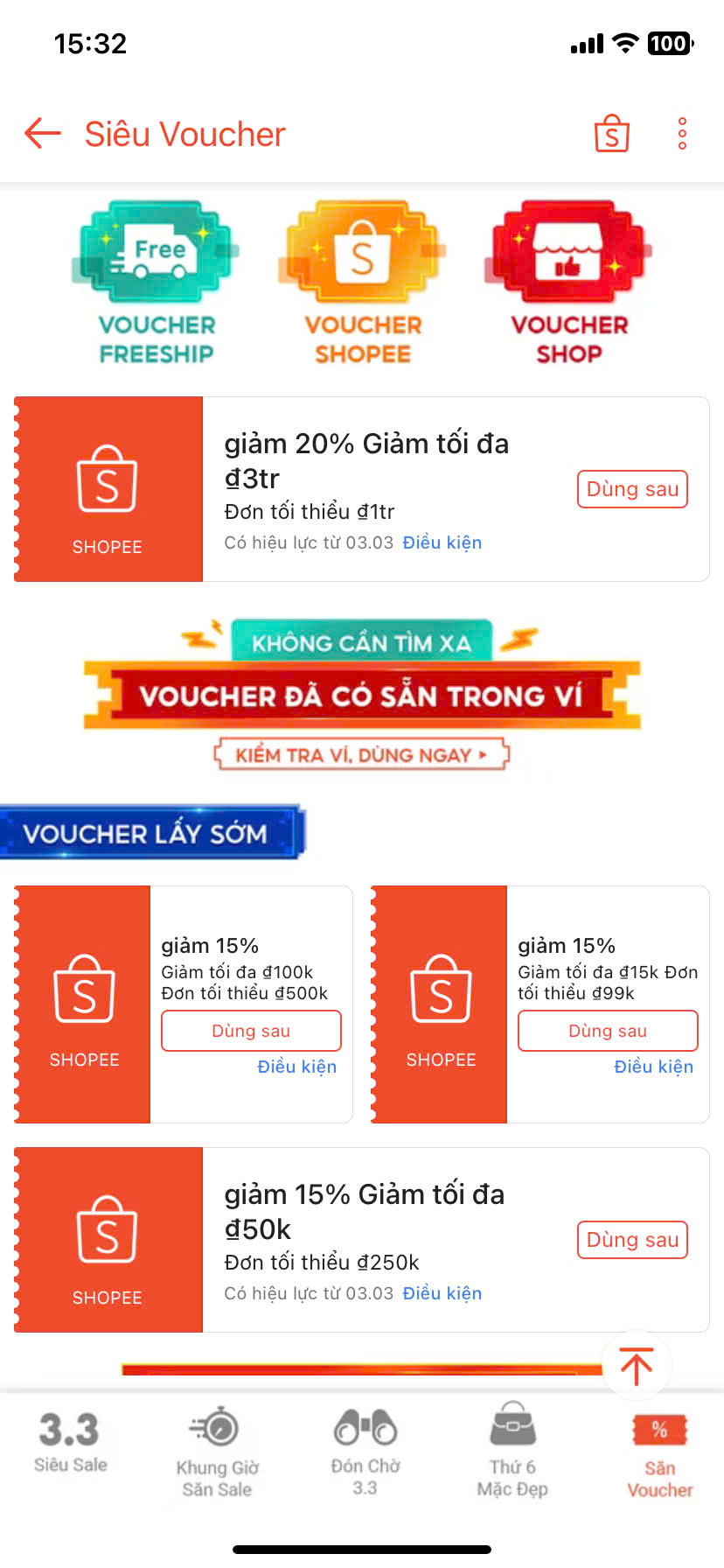Image resolution: width=724 pixels, height=1568 pixels.
Task: Open the Voucher Shop category icon
Action: coord(568,280)
